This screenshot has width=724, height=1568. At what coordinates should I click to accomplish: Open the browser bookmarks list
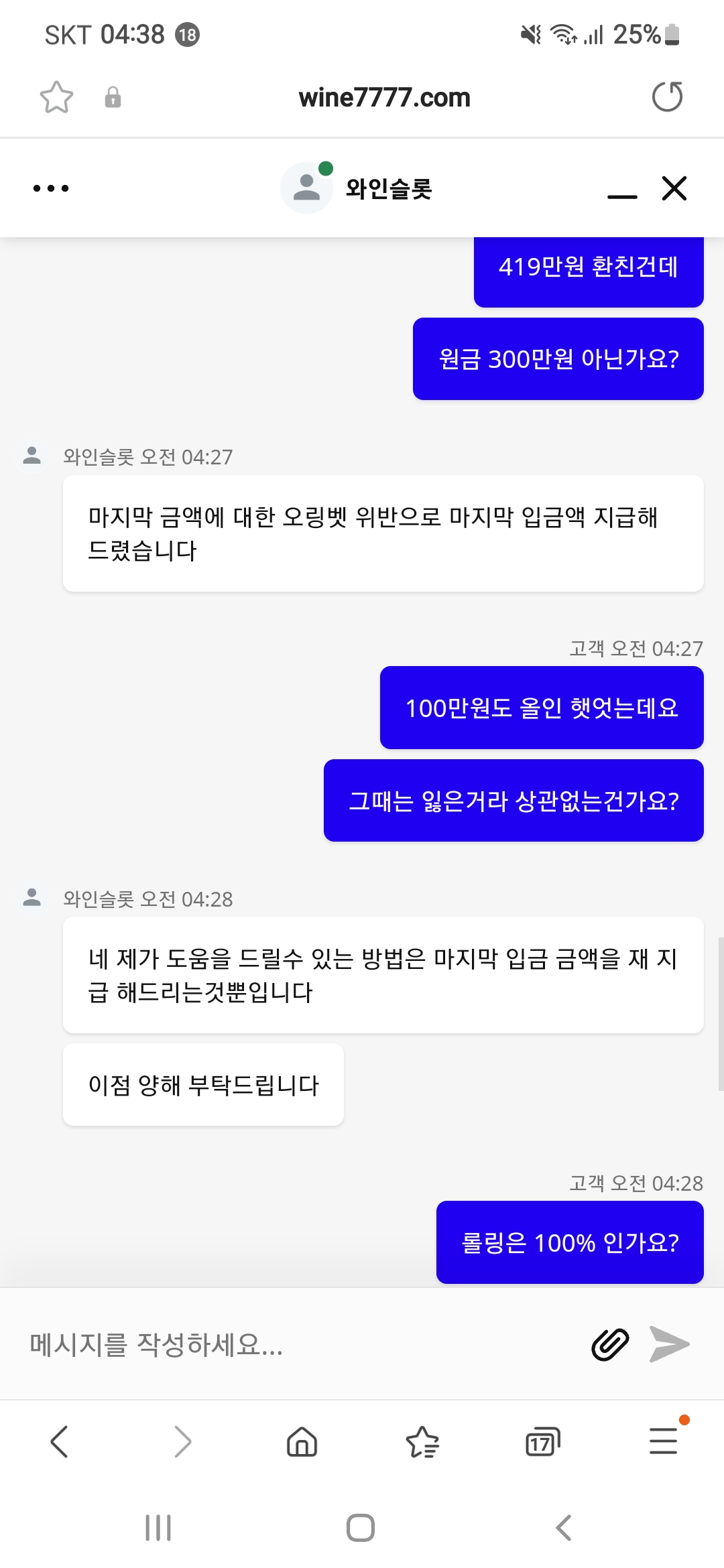point(422,1441)
